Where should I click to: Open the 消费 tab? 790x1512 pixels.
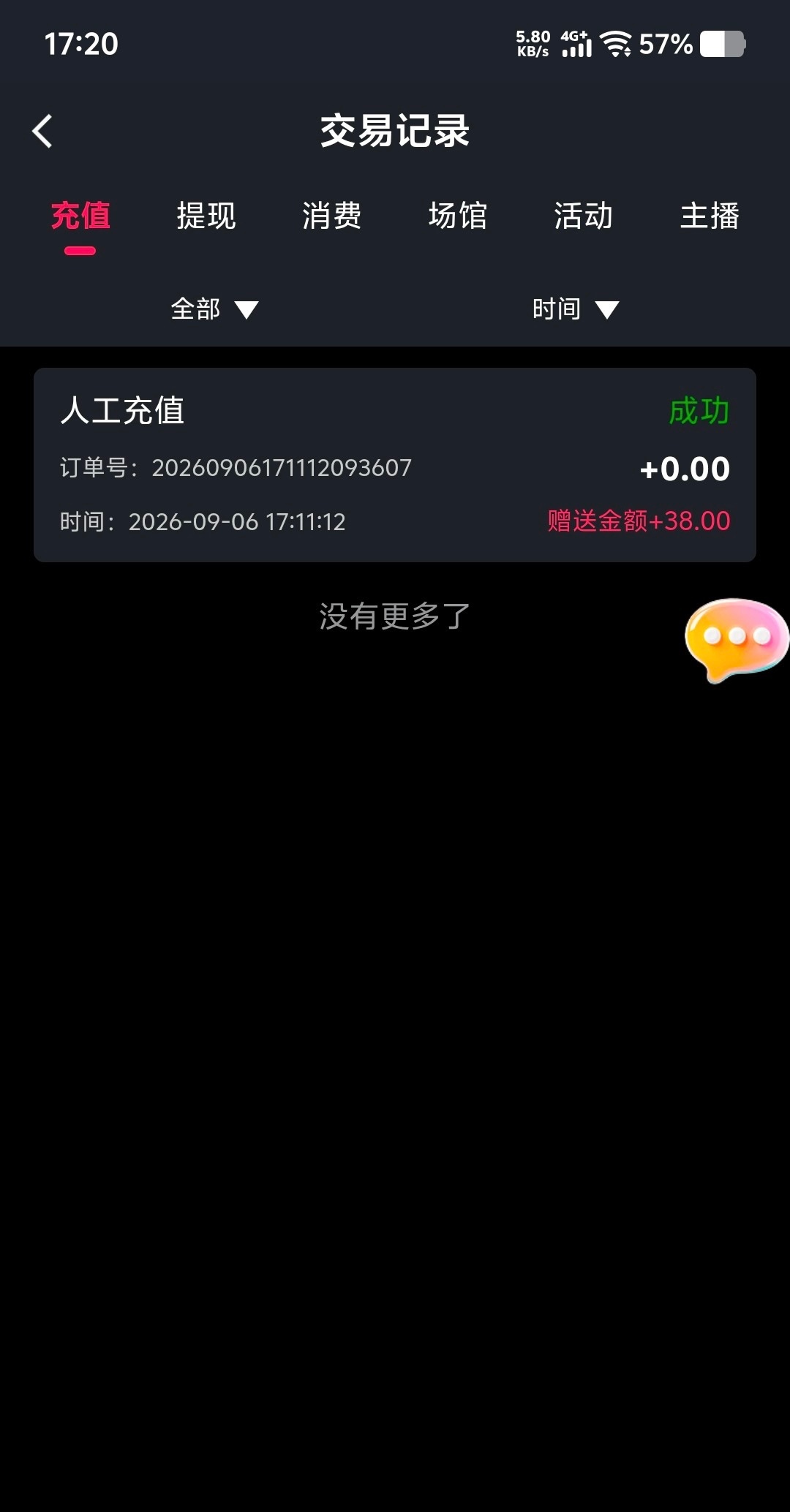coord(332,216)
